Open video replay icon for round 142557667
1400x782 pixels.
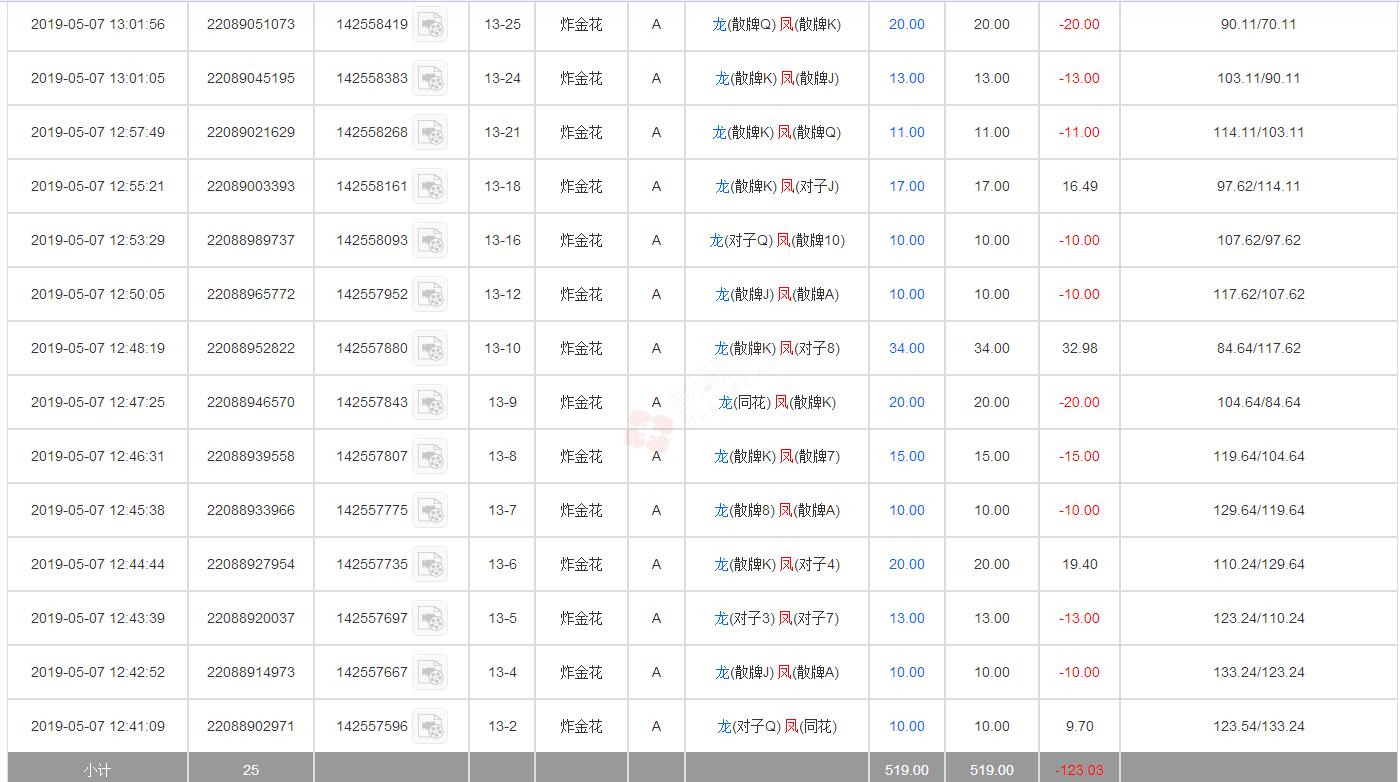coord(430,672)
